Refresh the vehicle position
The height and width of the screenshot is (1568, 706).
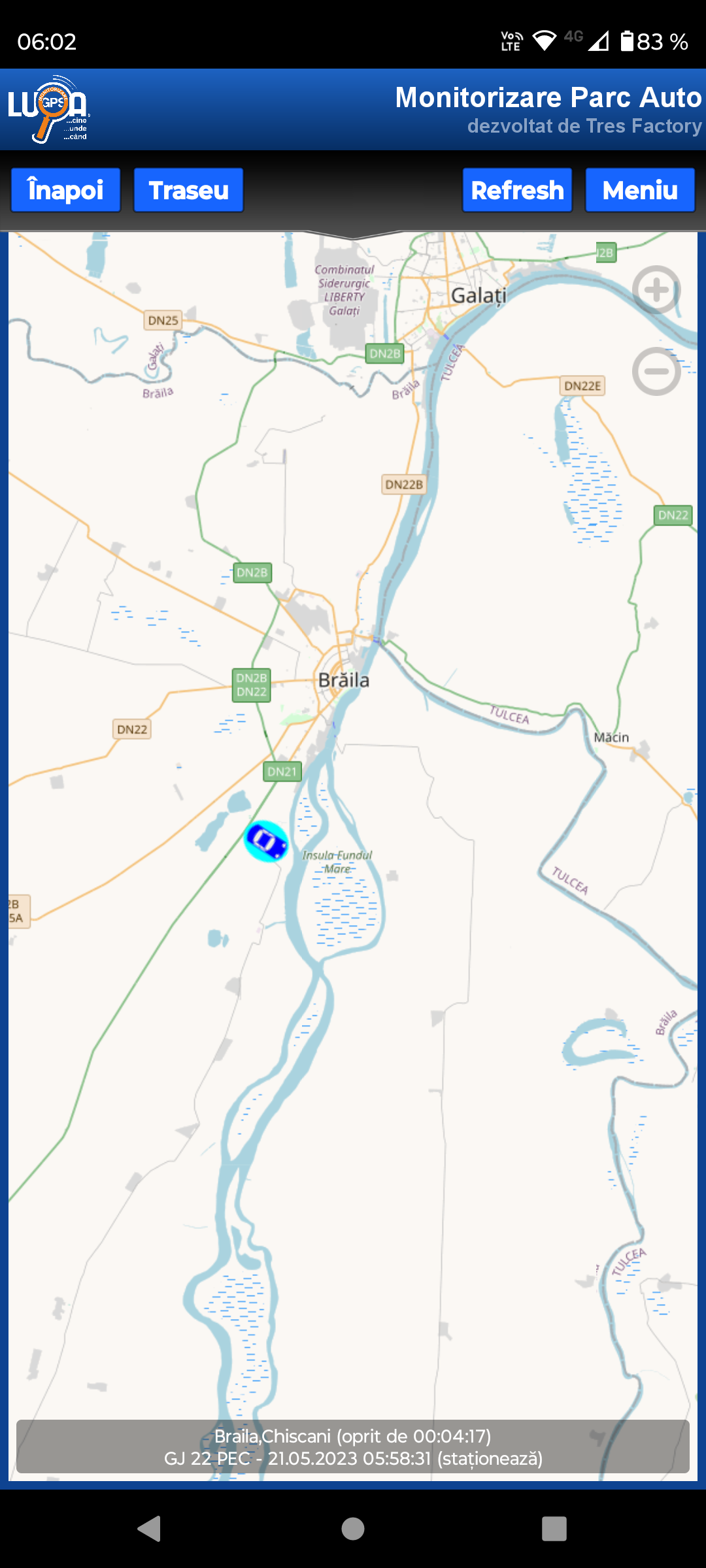click(517, 190)
